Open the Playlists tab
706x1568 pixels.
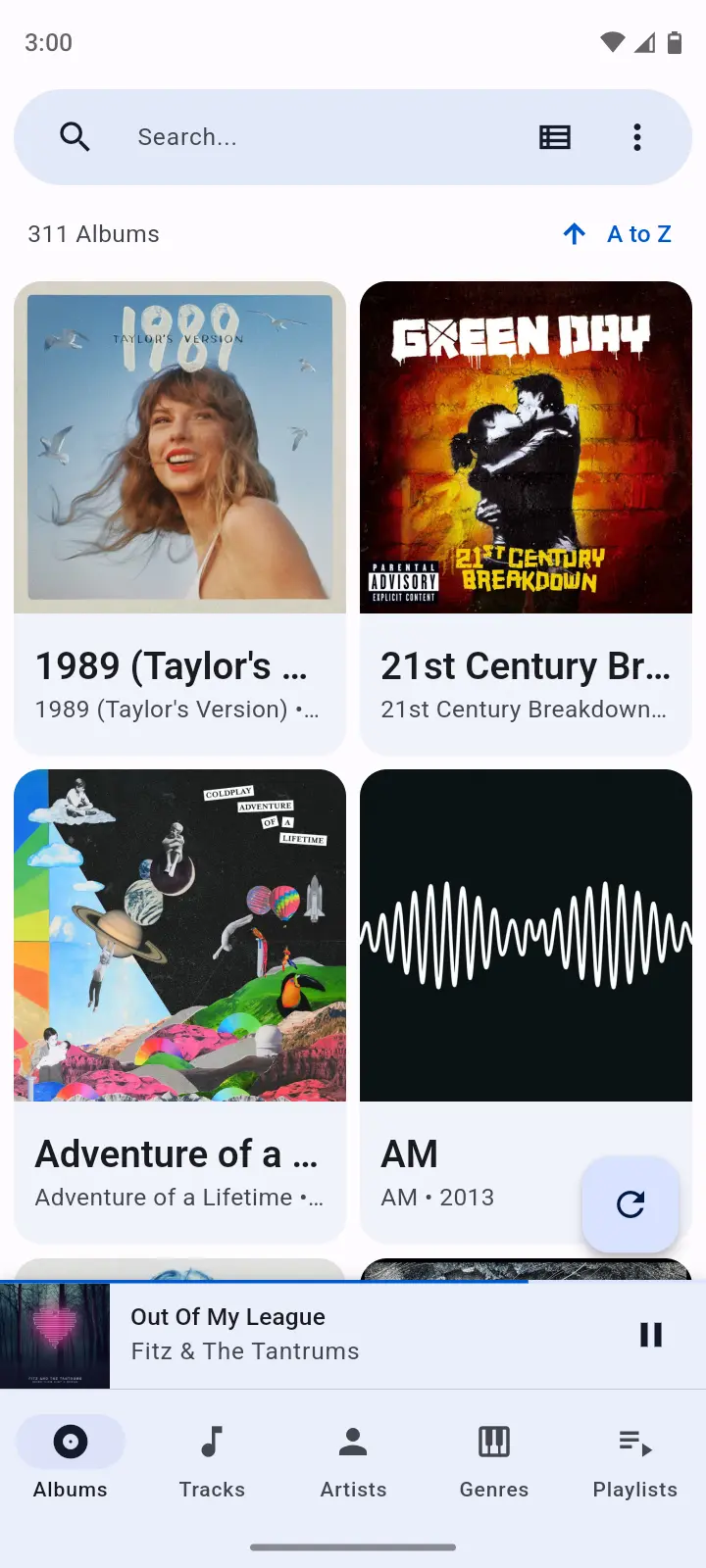tap(635, 1462)
